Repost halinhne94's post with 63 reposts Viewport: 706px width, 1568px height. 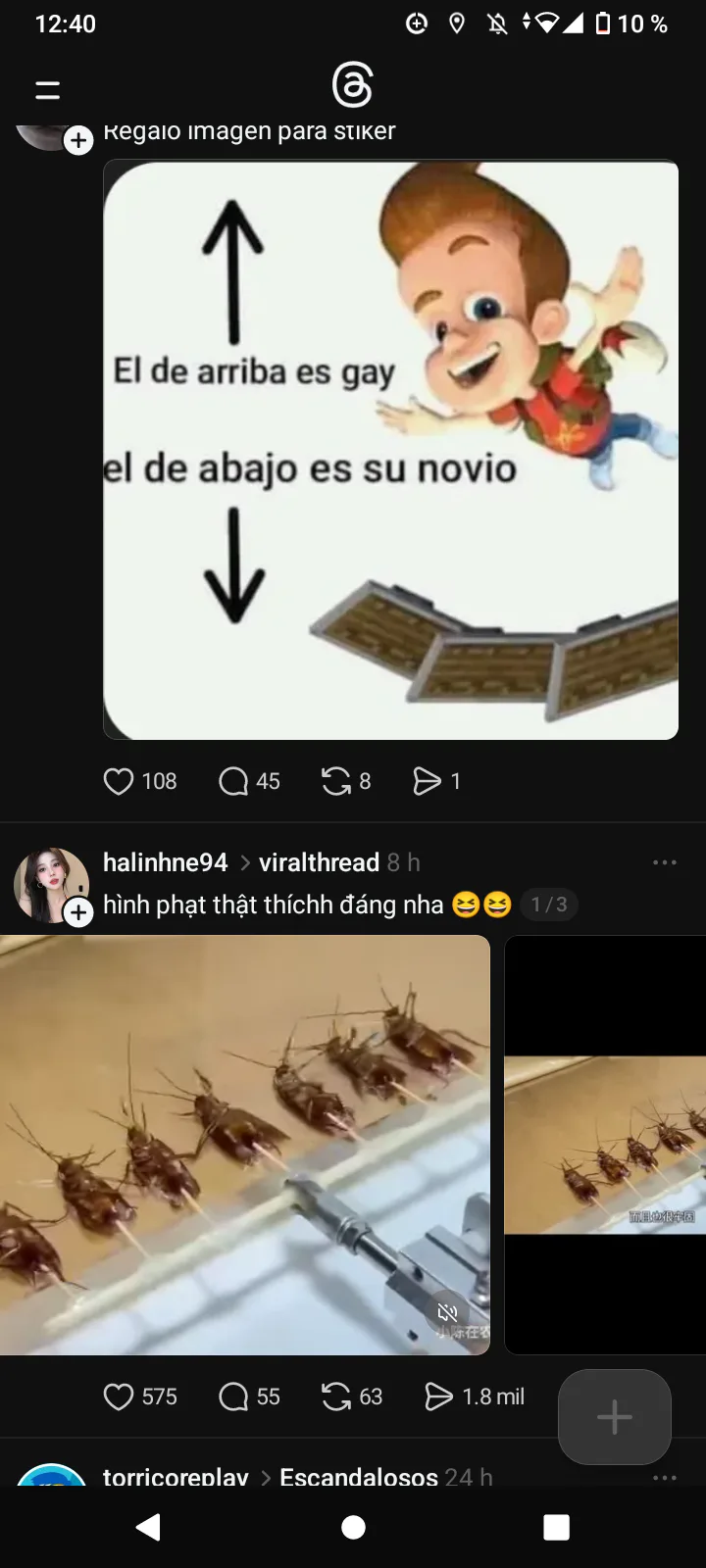click(x=336, y=1396)
